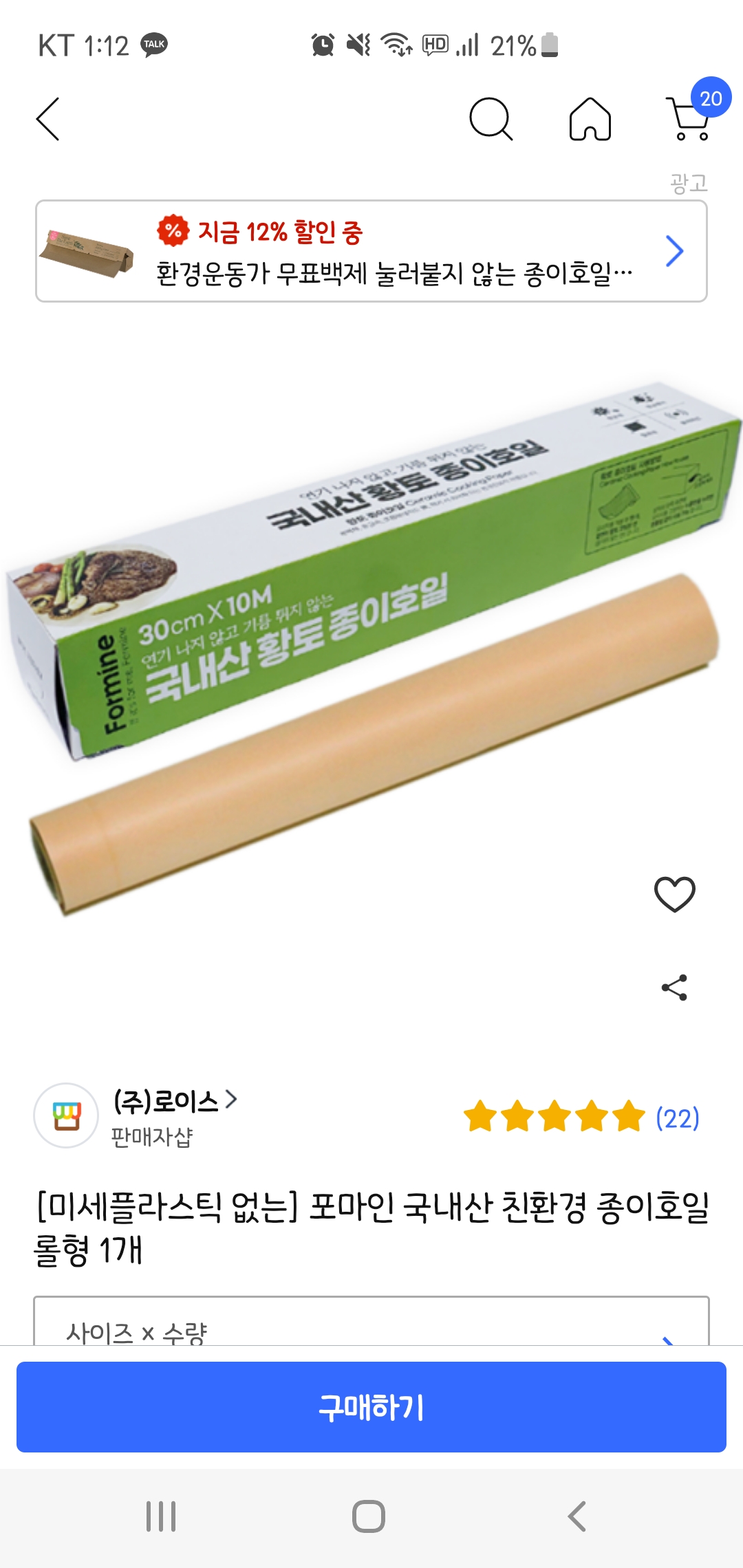The width and height of the screenshot is (743, 1568).
Task: Open the 12% 할인 ad banner
Action: point(371,251)
